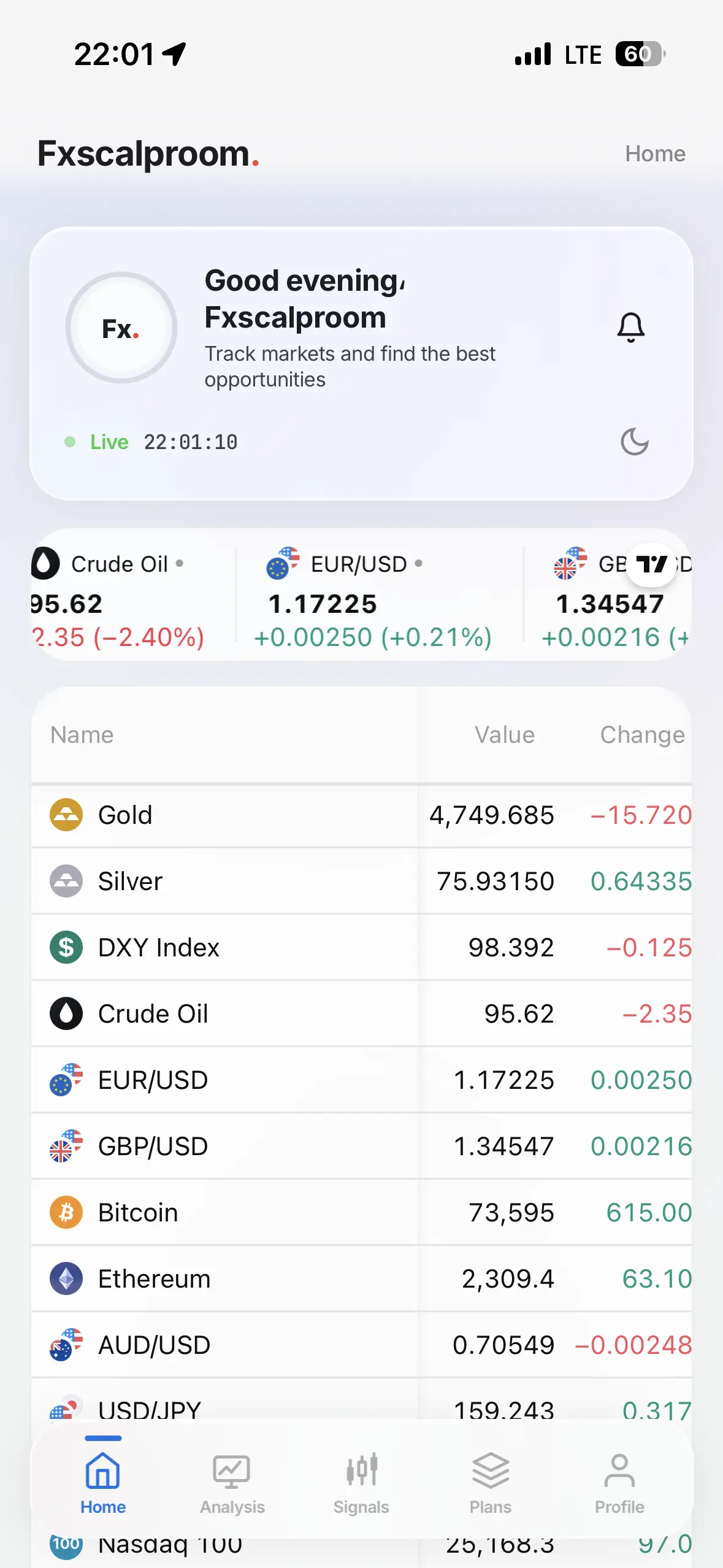Select the Bitcoin icon in the list

66,1212
